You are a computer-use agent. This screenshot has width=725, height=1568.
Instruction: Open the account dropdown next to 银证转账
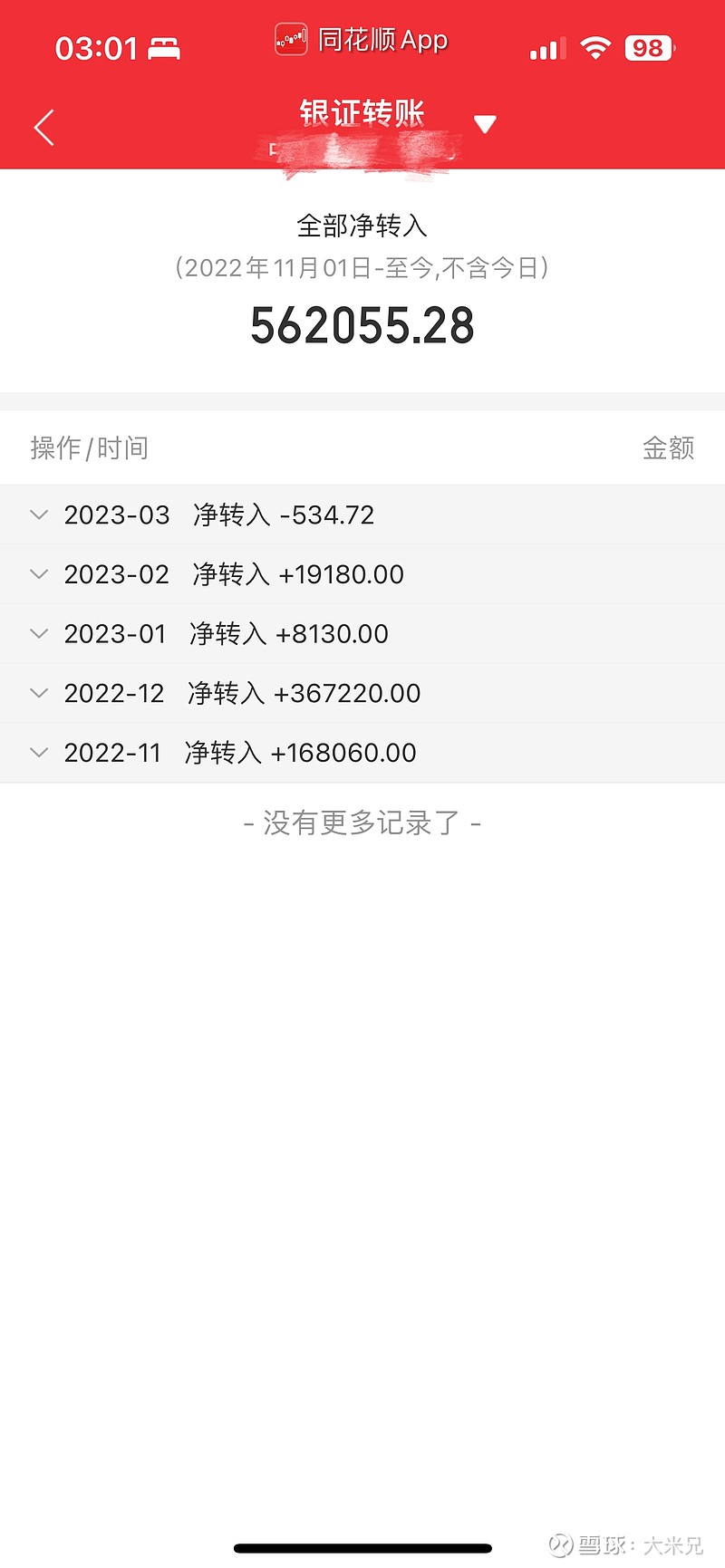coord(485,124)
